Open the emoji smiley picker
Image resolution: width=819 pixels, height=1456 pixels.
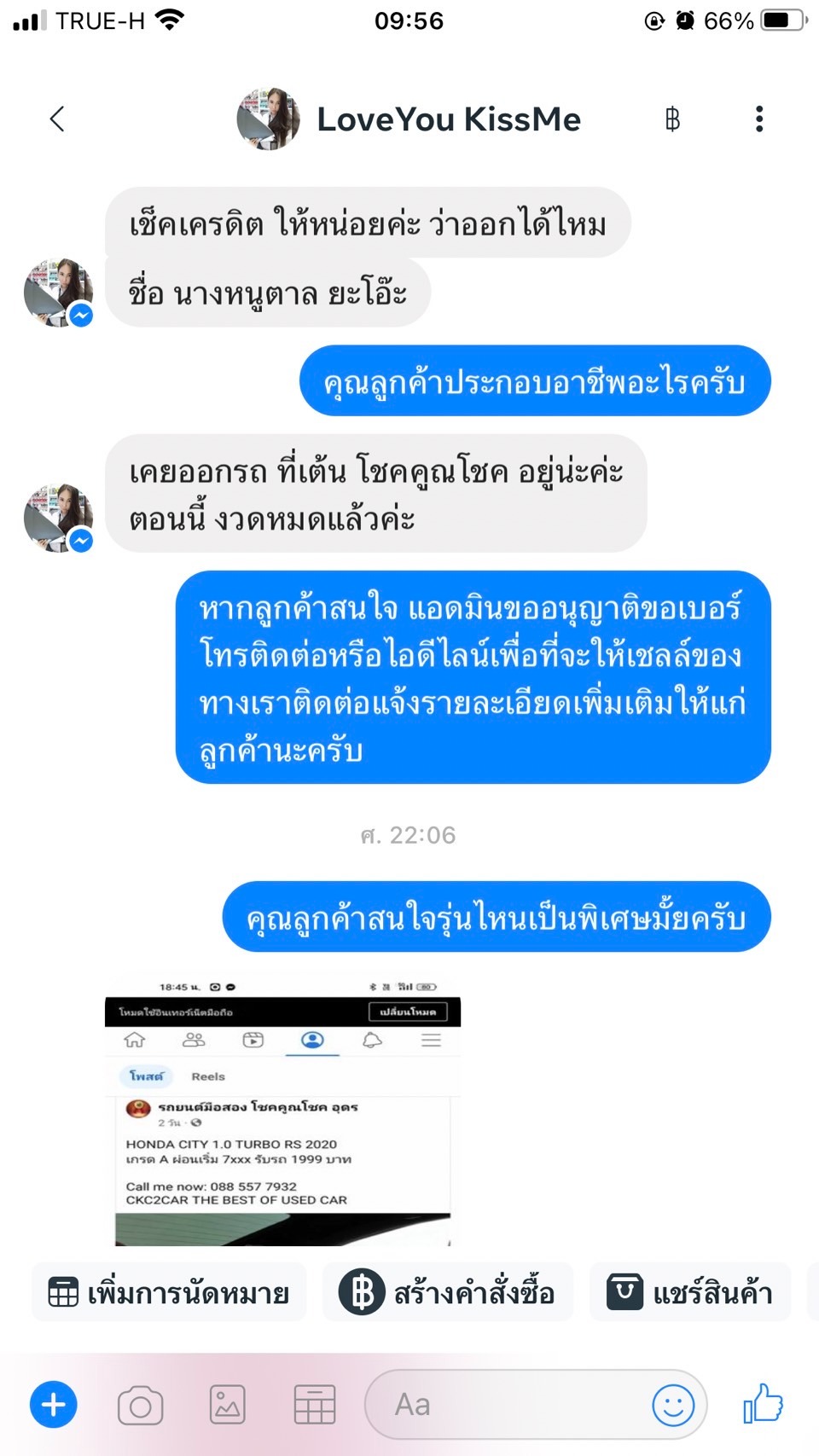[x=673, y=1404]
